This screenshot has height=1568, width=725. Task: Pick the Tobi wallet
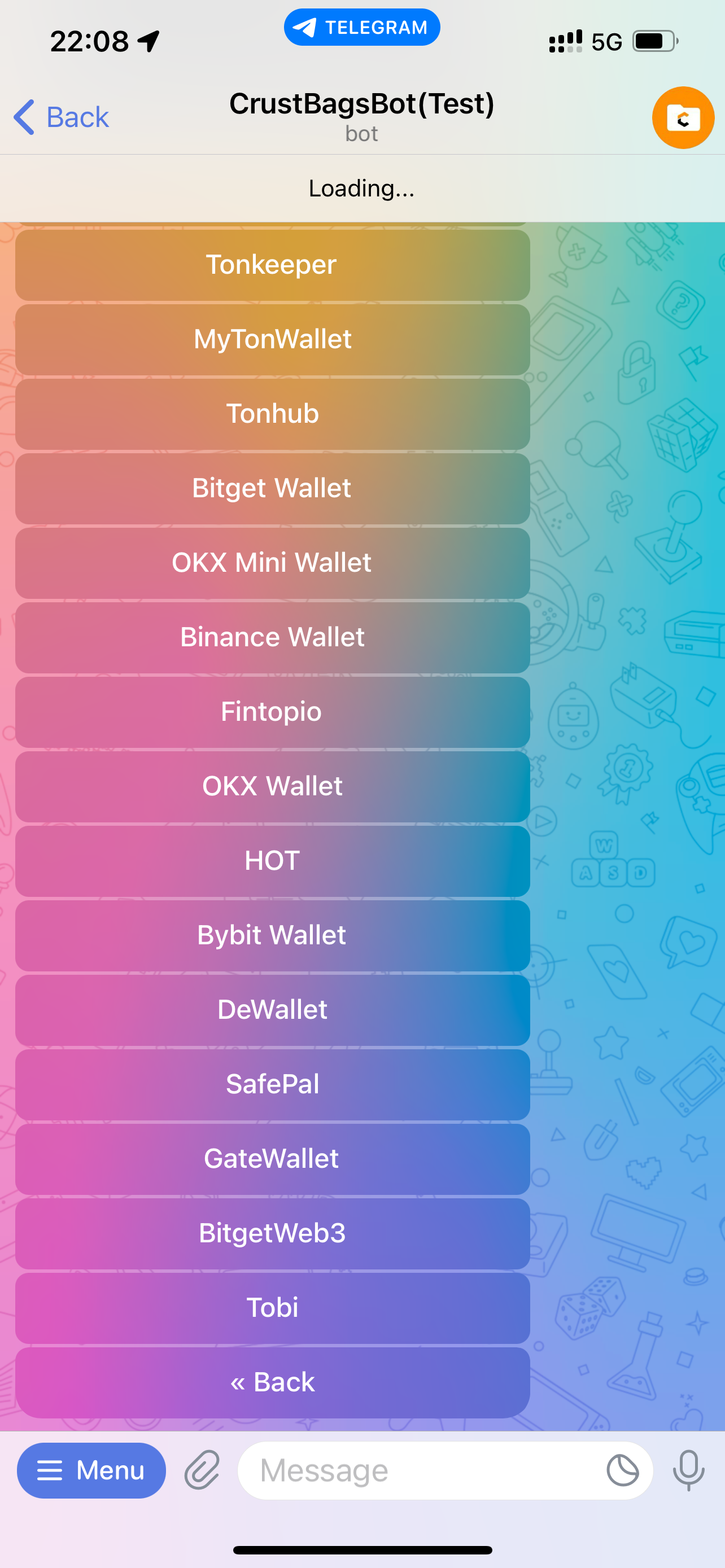(x=272, y=1308)
